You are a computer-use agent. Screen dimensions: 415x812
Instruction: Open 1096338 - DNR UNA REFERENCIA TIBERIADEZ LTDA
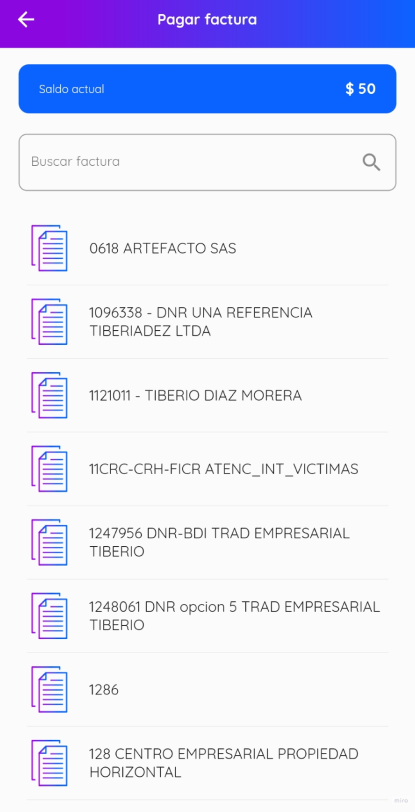207,322
